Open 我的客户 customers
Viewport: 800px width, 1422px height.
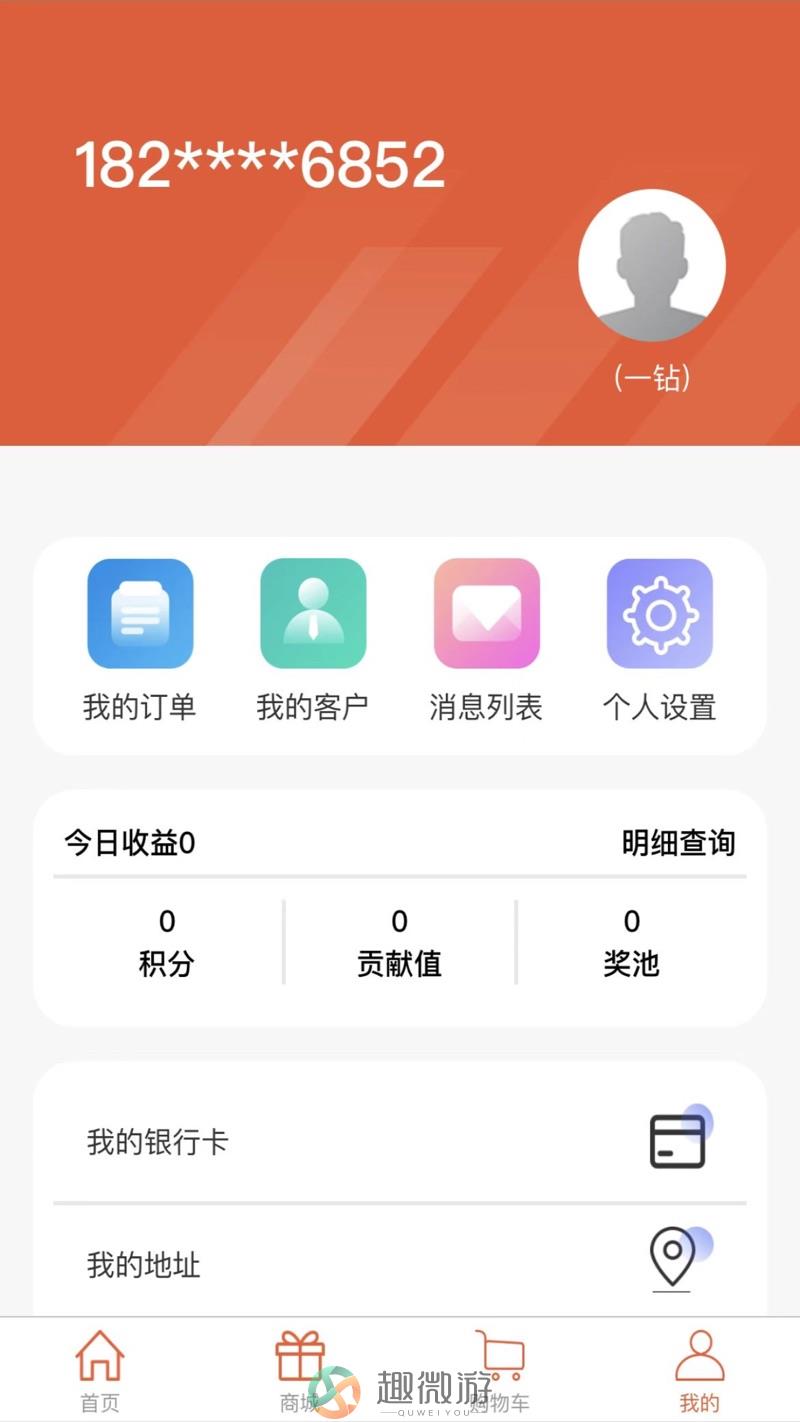coord(313,640)
